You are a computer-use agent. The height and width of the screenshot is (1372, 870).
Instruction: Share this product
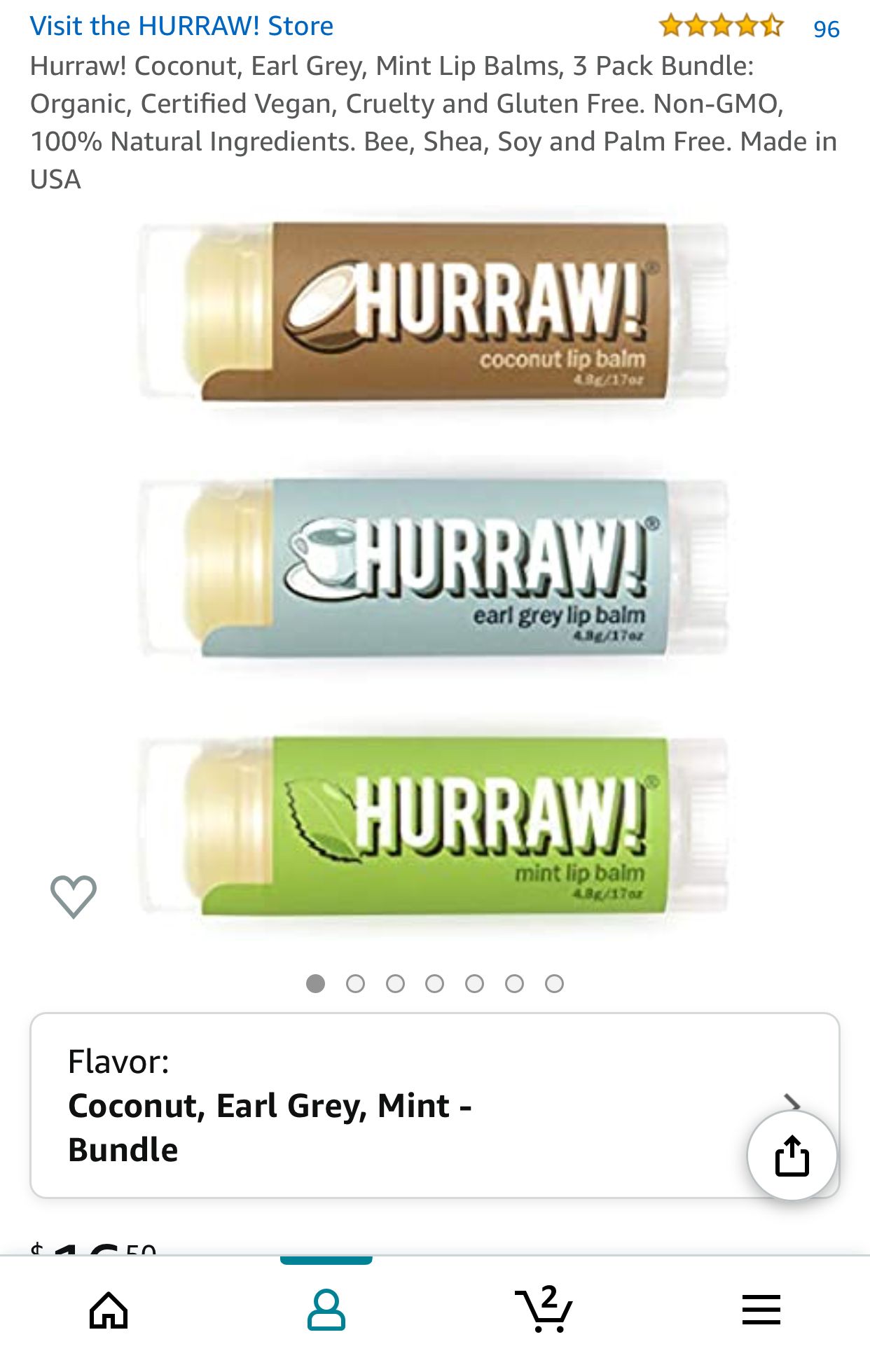point(792,1156)
